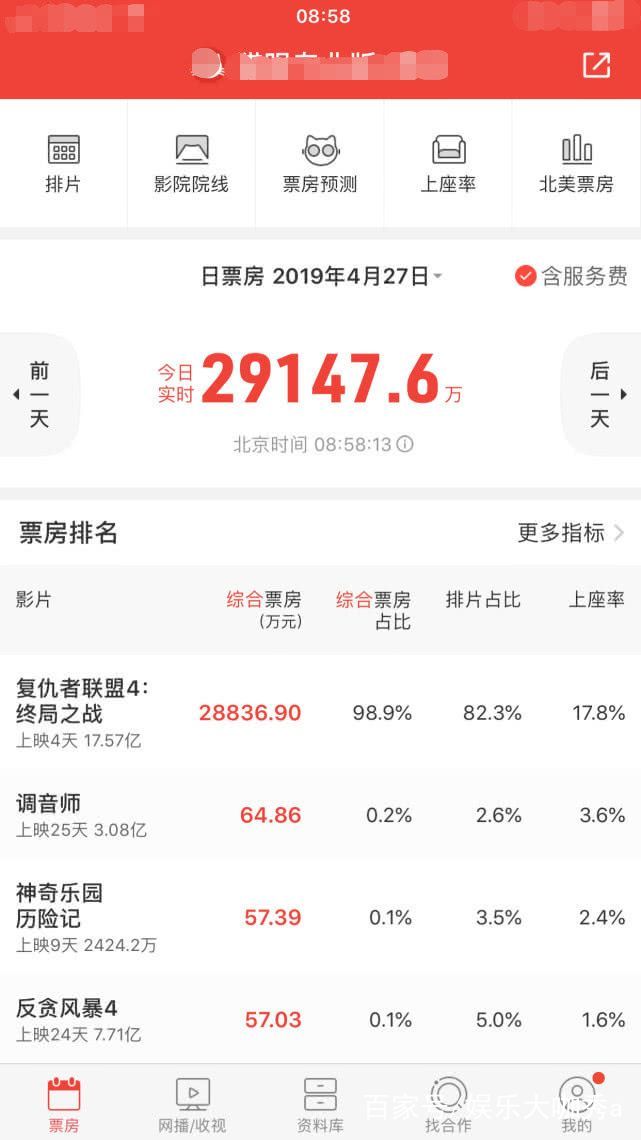Tap the info icon beside 北京时间

pyautogui.click(x=406, y=443)
